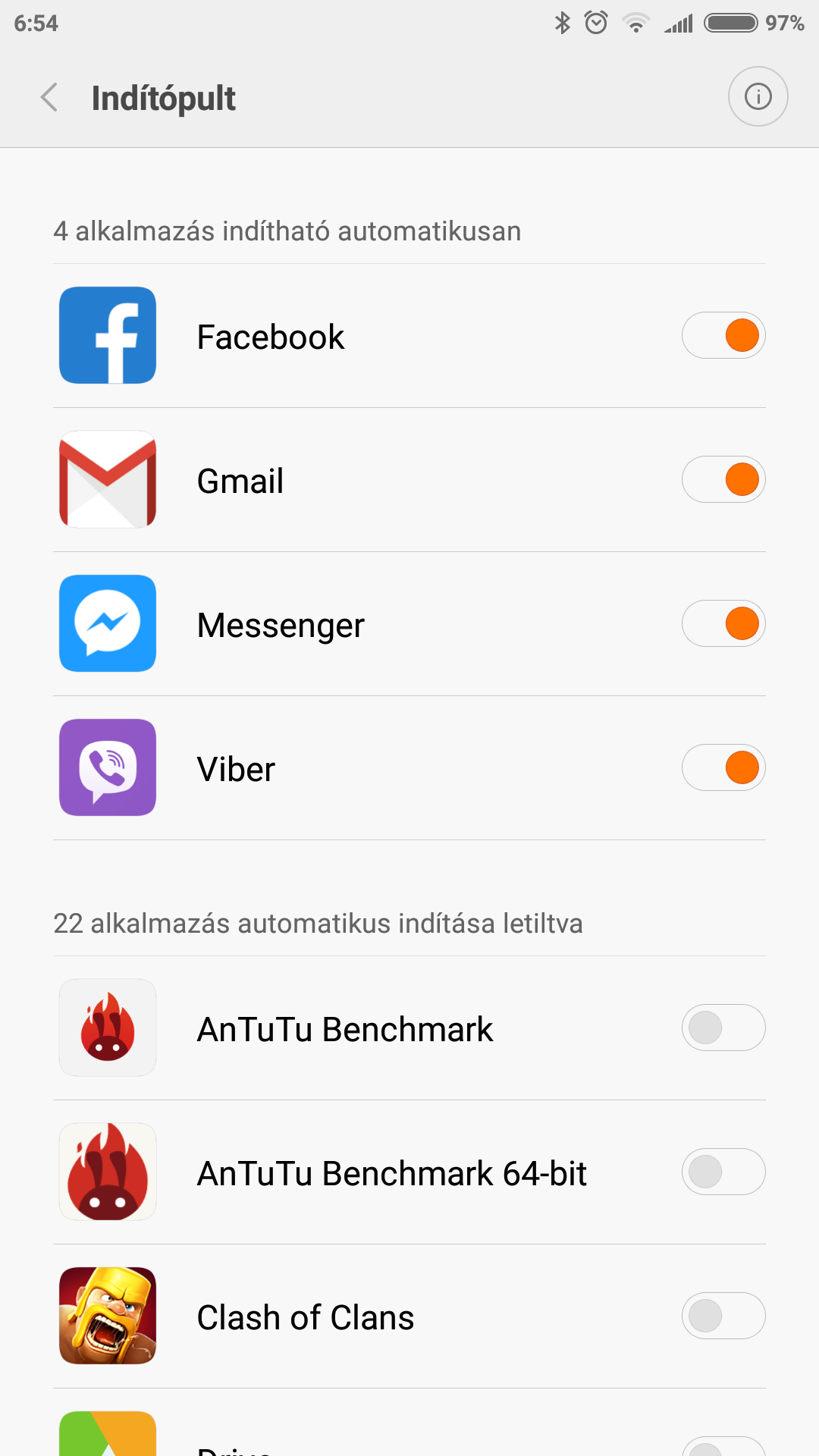Screen dimensions: 819x1456
Task: Turn on AnTuTu Benchmark 64-bit autostart
Action: 723,1172
